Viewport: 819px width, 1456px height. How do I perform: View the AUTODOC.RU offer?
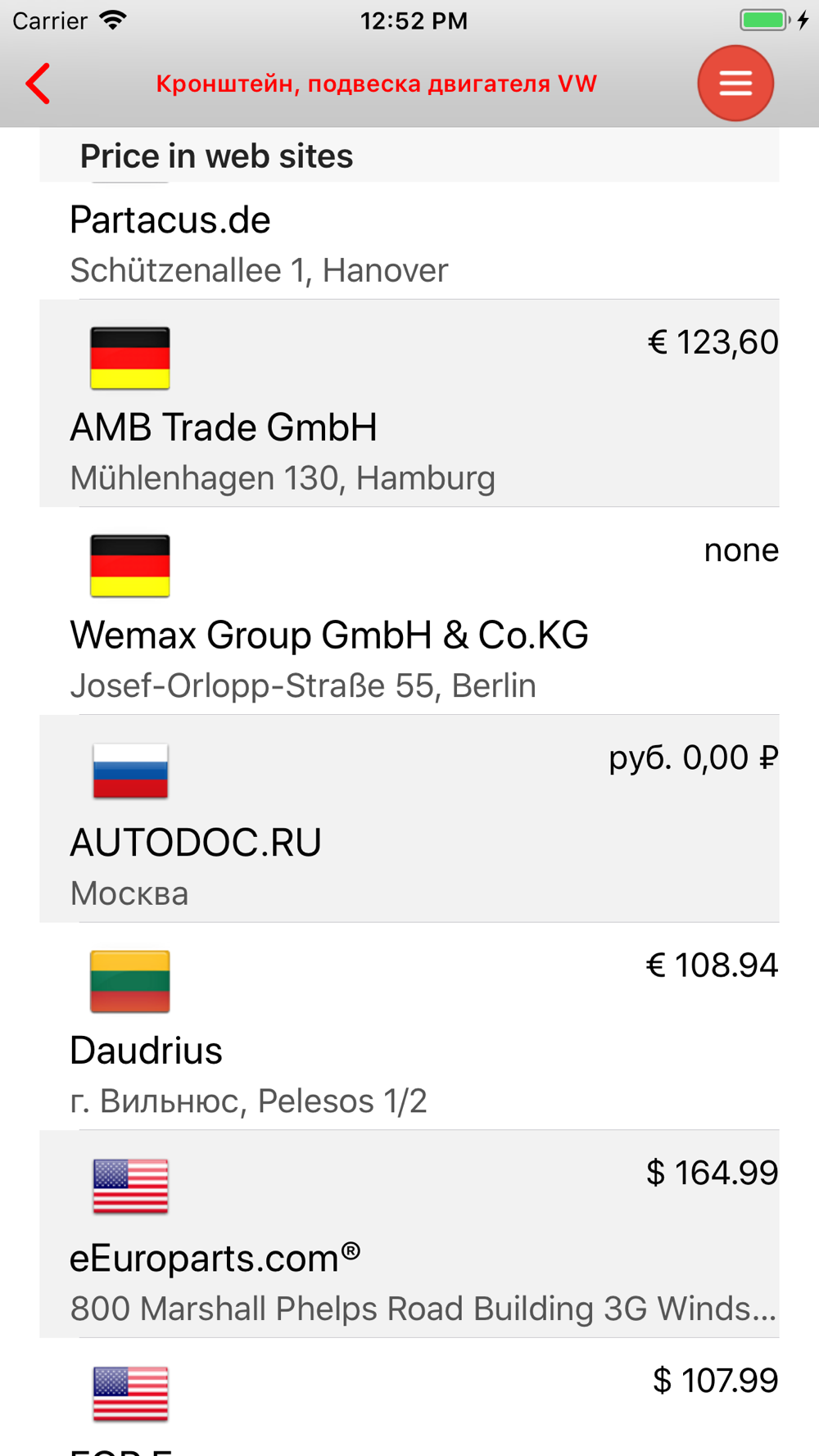click(409, 819)
